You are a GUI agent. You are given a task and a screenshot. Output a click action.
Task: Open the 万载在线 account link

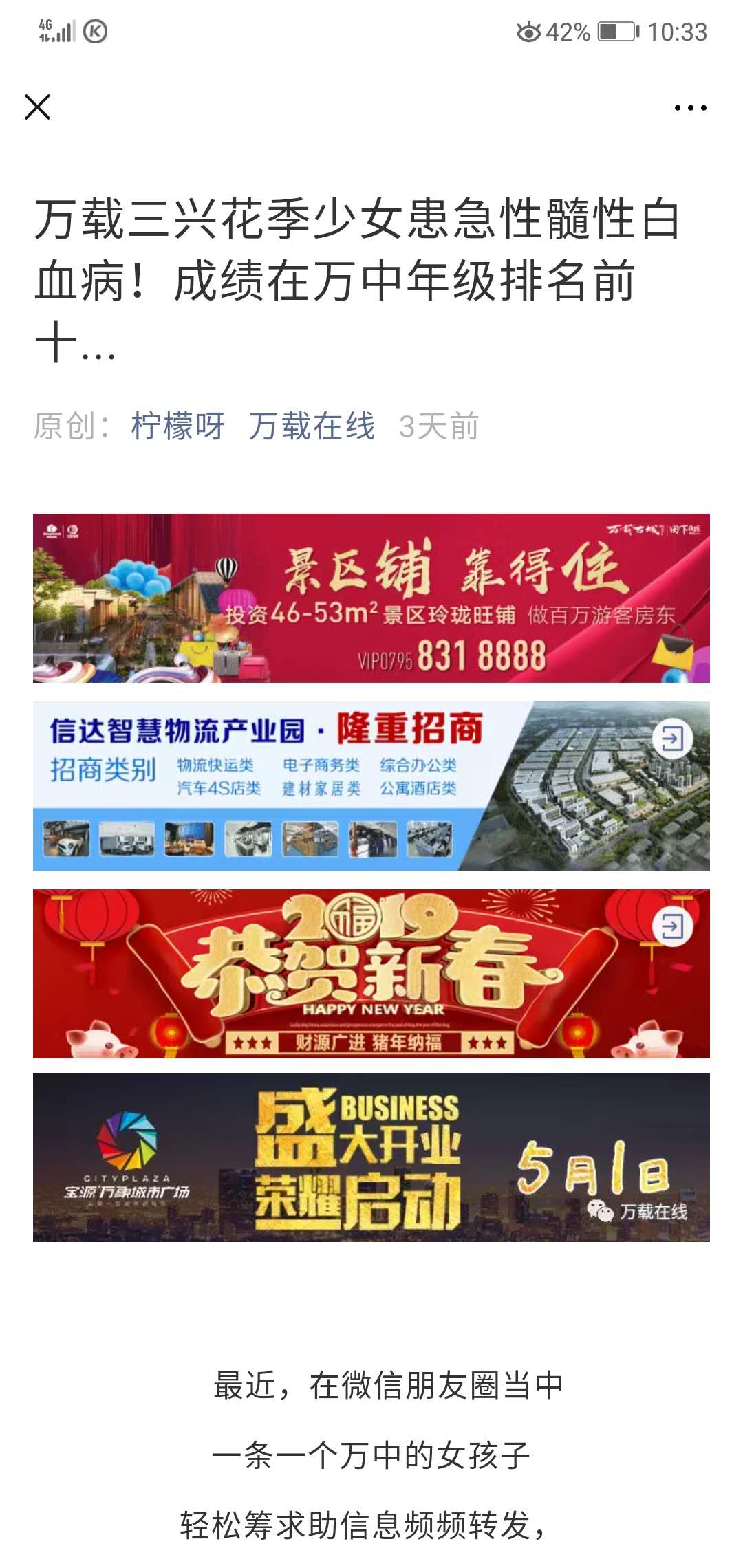(x=312, y=426)
